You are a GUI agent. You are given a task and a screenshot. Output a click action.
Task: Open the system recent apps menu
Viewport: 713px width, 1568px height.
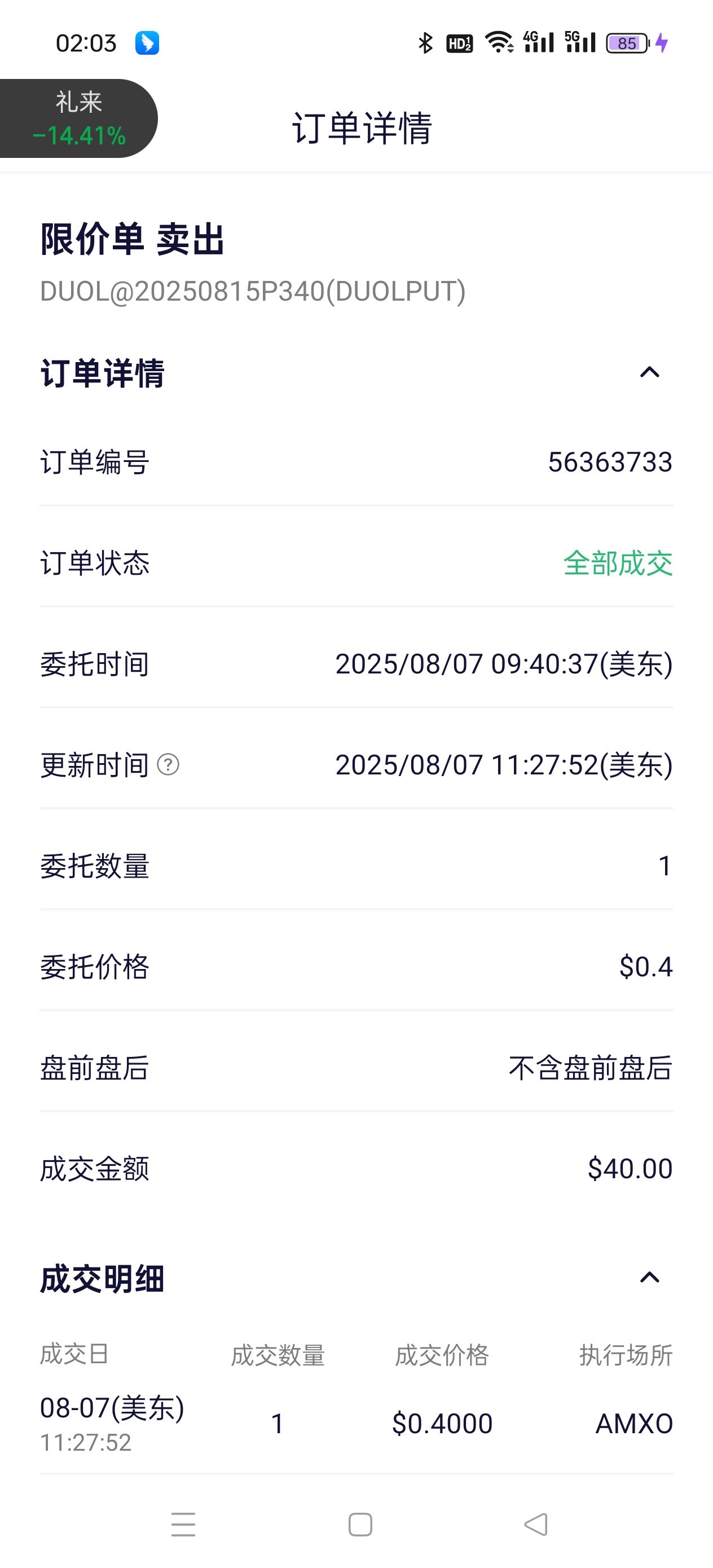tap(183, 1524)
